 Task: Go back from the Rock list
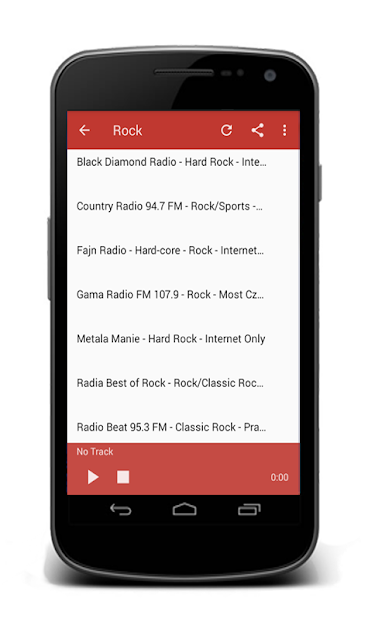point(84,130)
